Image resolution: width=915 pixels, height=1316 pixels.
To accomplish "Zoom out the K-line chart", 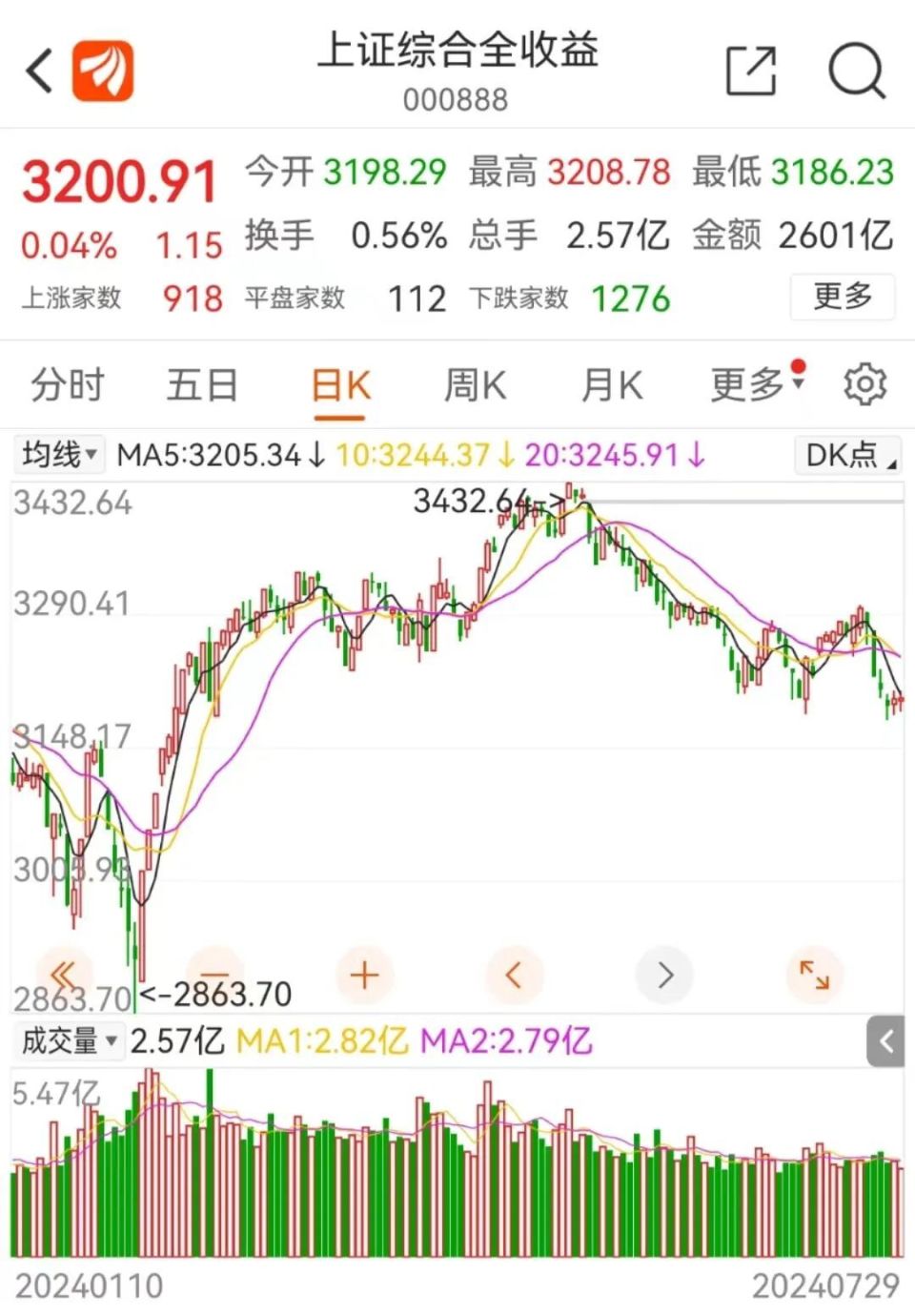I will tap(215, 975).
